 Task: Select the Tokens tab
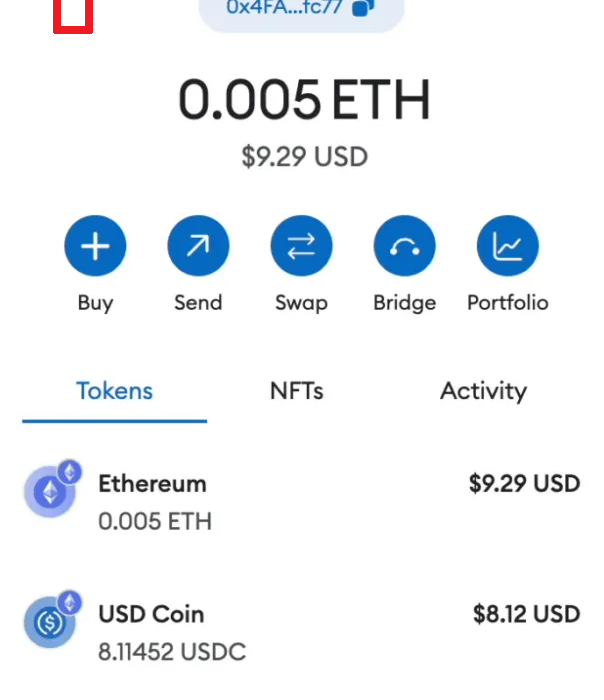click(114, 391)
